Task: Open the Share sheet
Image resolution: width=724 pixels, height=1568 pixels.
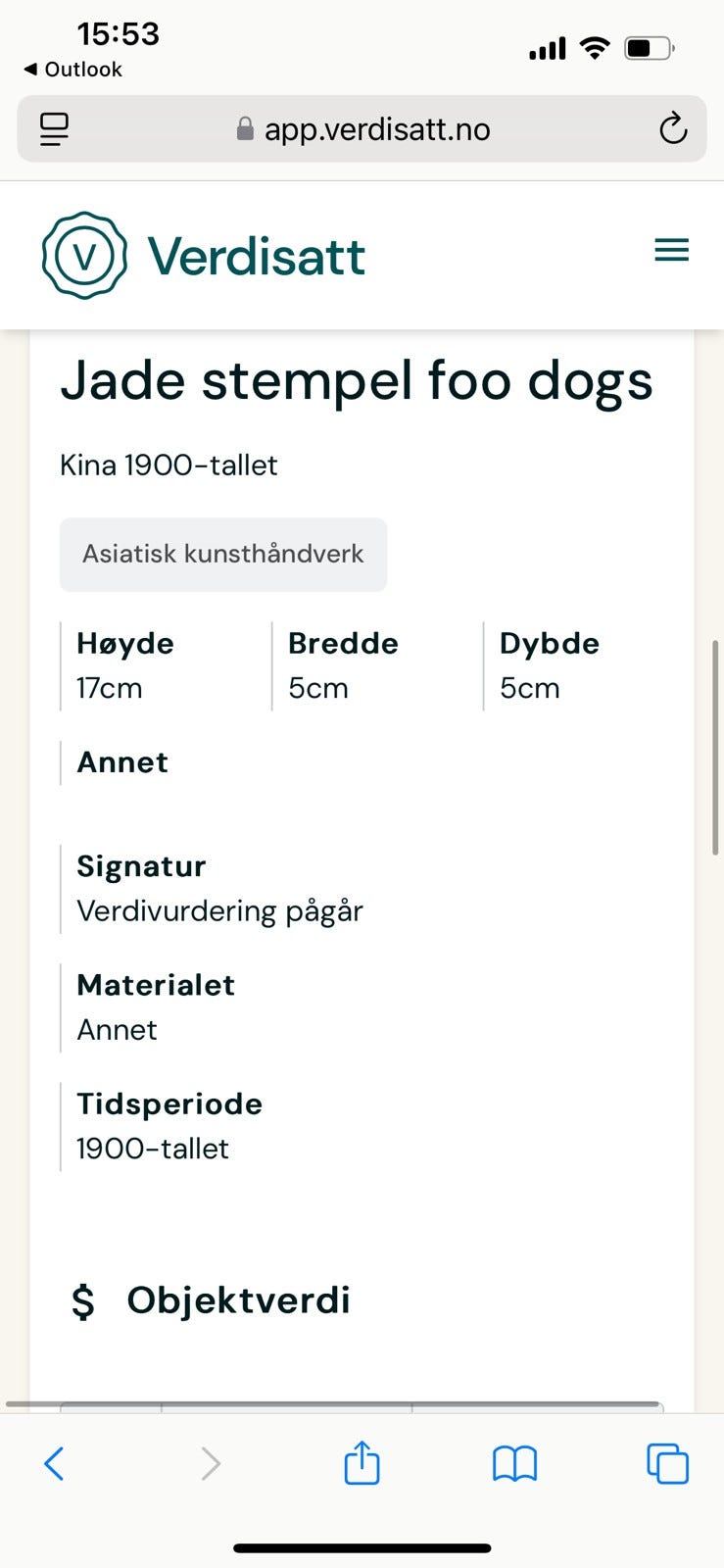Action: point(362,1463)
